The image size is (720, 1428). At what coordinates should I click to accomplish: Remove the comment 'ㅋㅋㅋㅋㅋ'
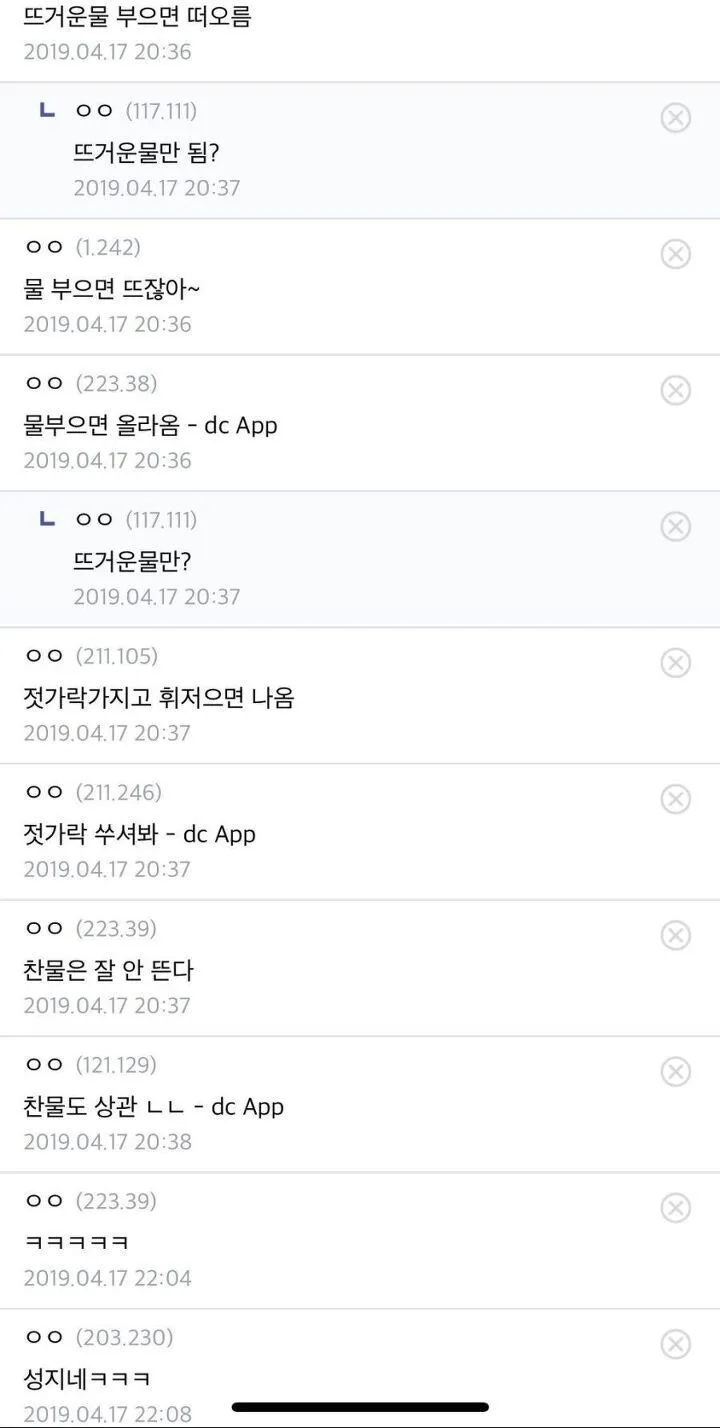pyautogui.click(x=676, y=1208)
